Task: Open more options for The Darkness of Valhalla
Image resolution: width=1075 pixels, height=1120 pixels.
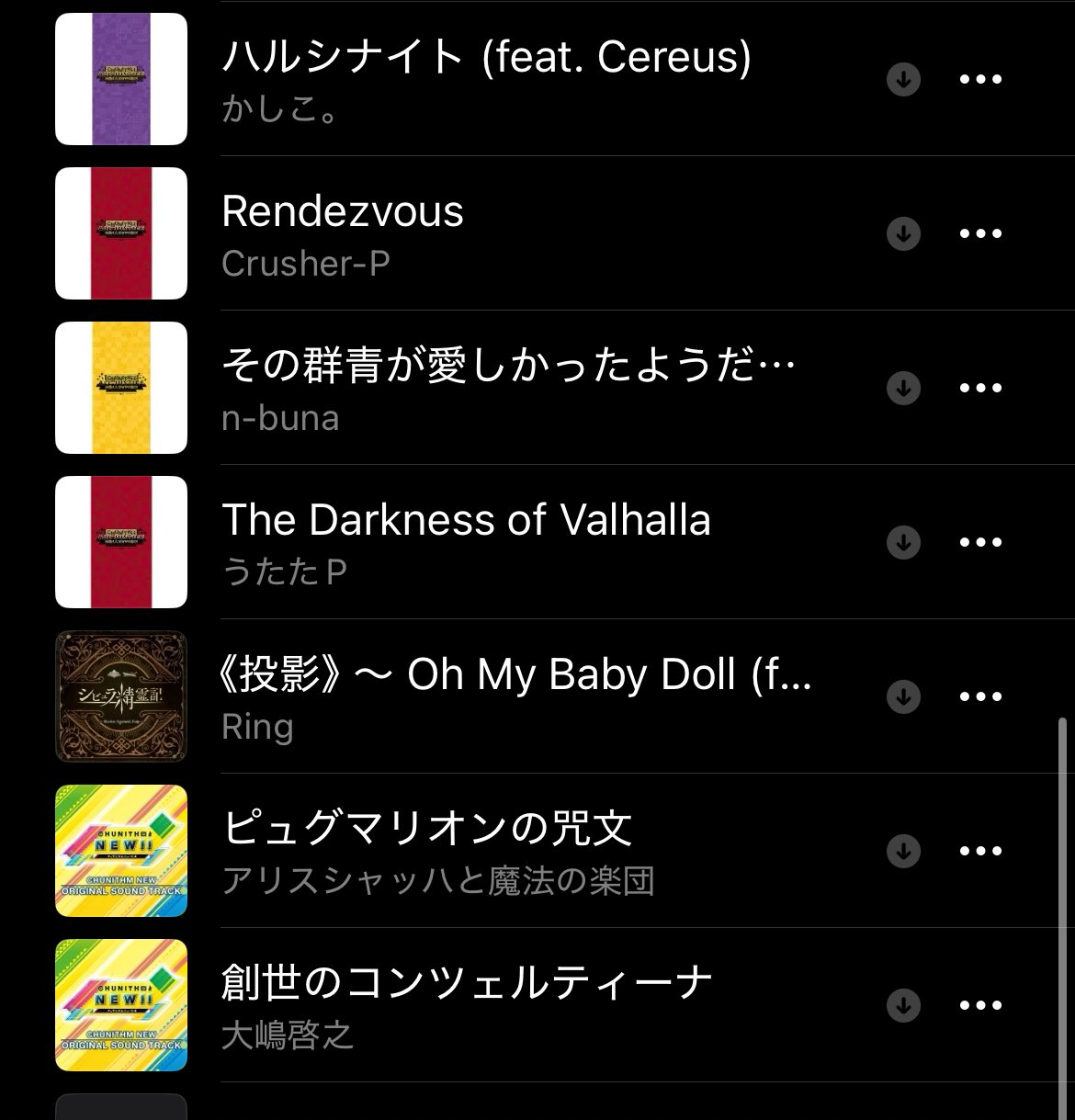Action: tap(980, 543)
